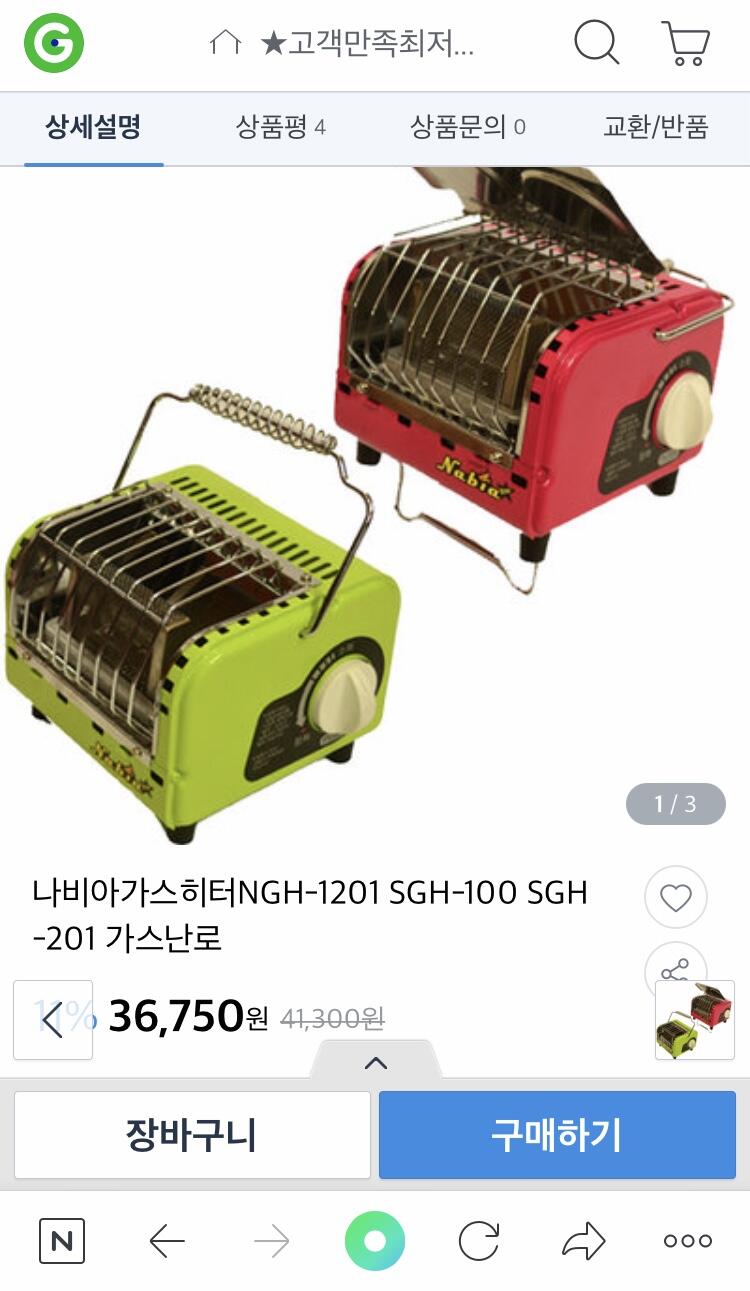Open the search magnifier
The height and width of the screenshot is (1291, 750).
(597, 43)
